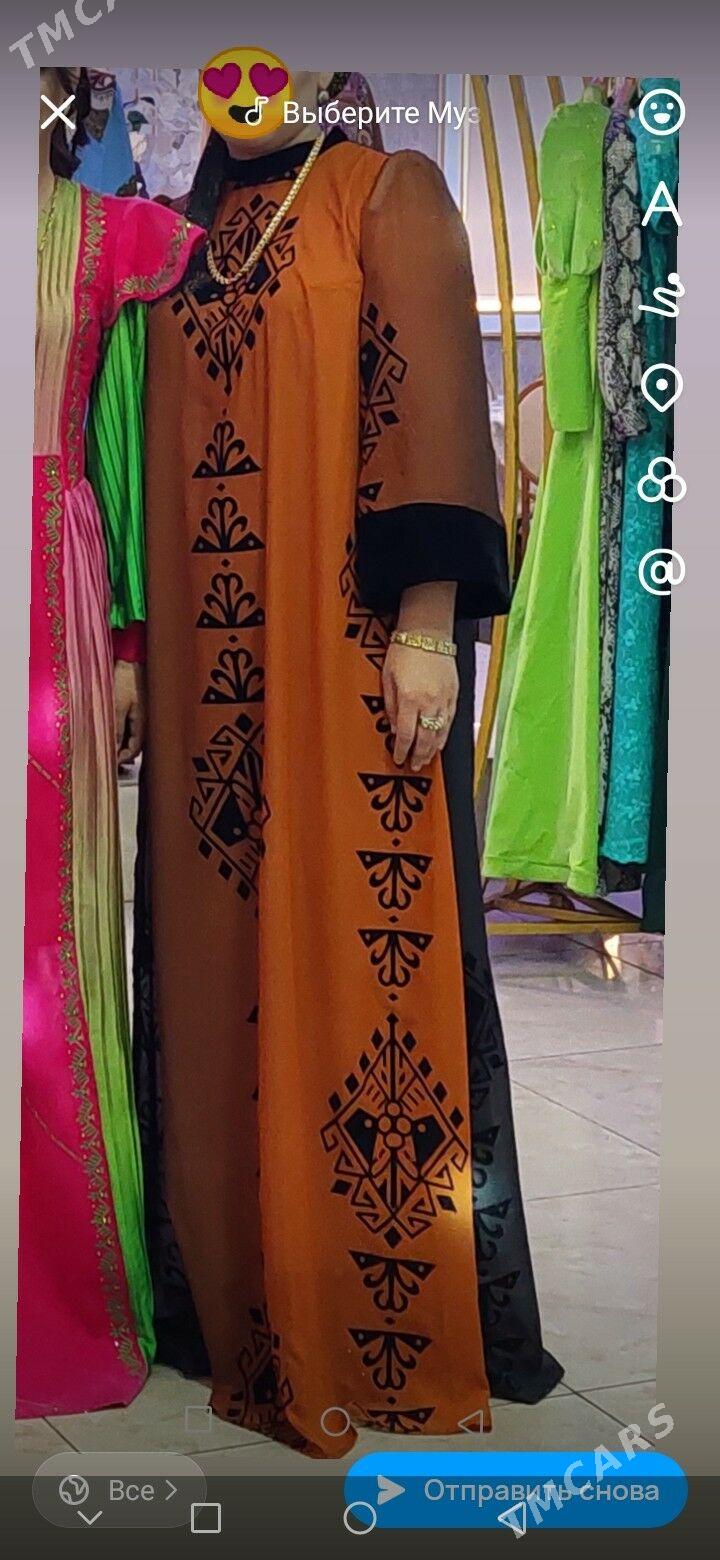Tap "Отправить снова" to resend
The image size is (720, 1560).
coord(516,1491)
